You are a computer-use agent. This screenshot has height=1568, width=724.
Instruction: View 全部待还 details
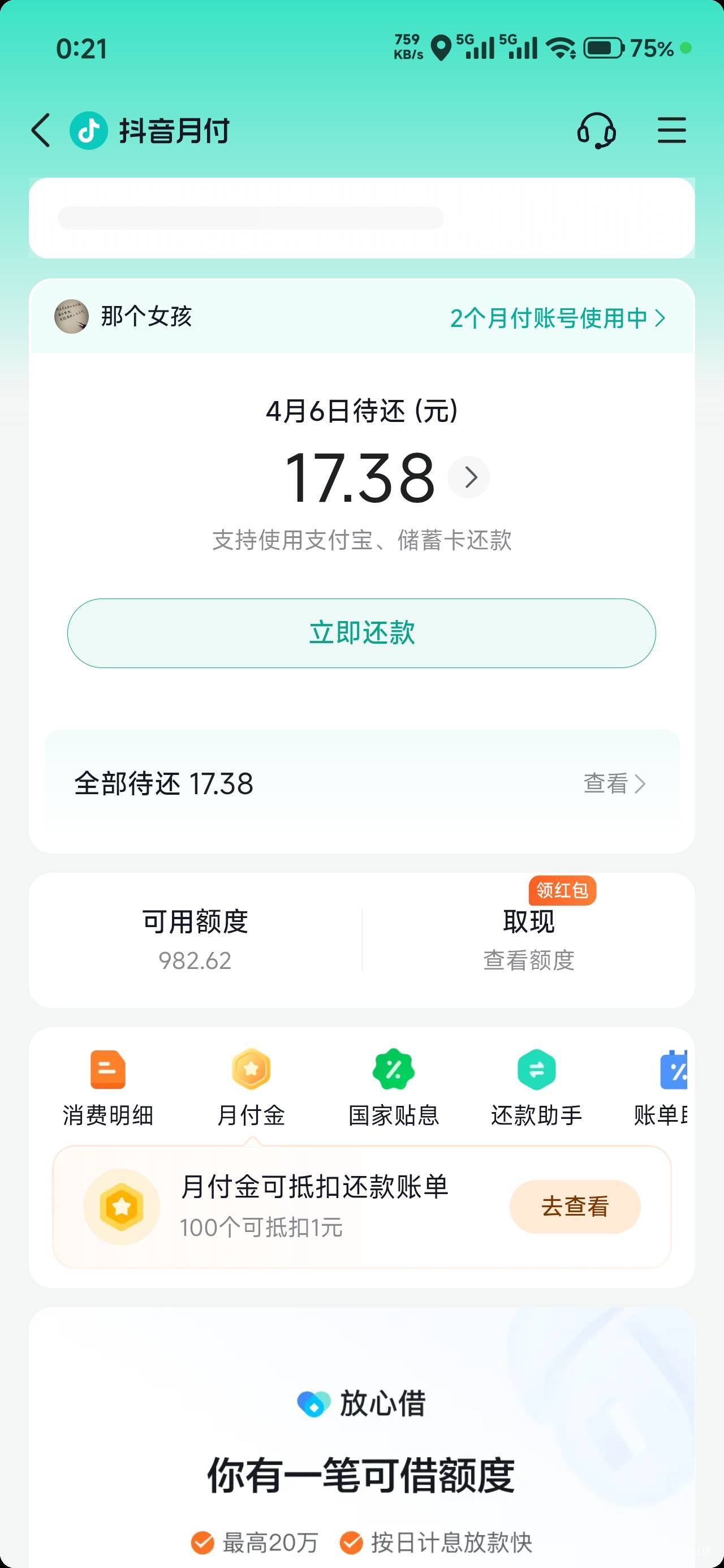614,783
